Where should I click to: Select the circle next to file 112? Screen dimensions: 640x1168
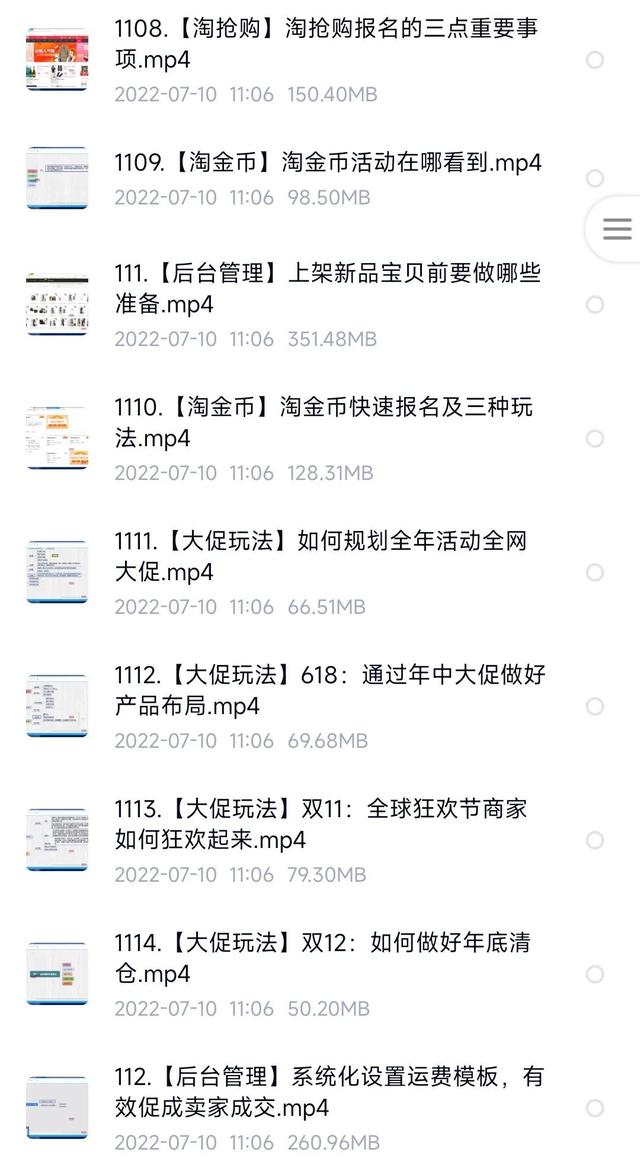pyautogui.click(x=594, y=1108)
